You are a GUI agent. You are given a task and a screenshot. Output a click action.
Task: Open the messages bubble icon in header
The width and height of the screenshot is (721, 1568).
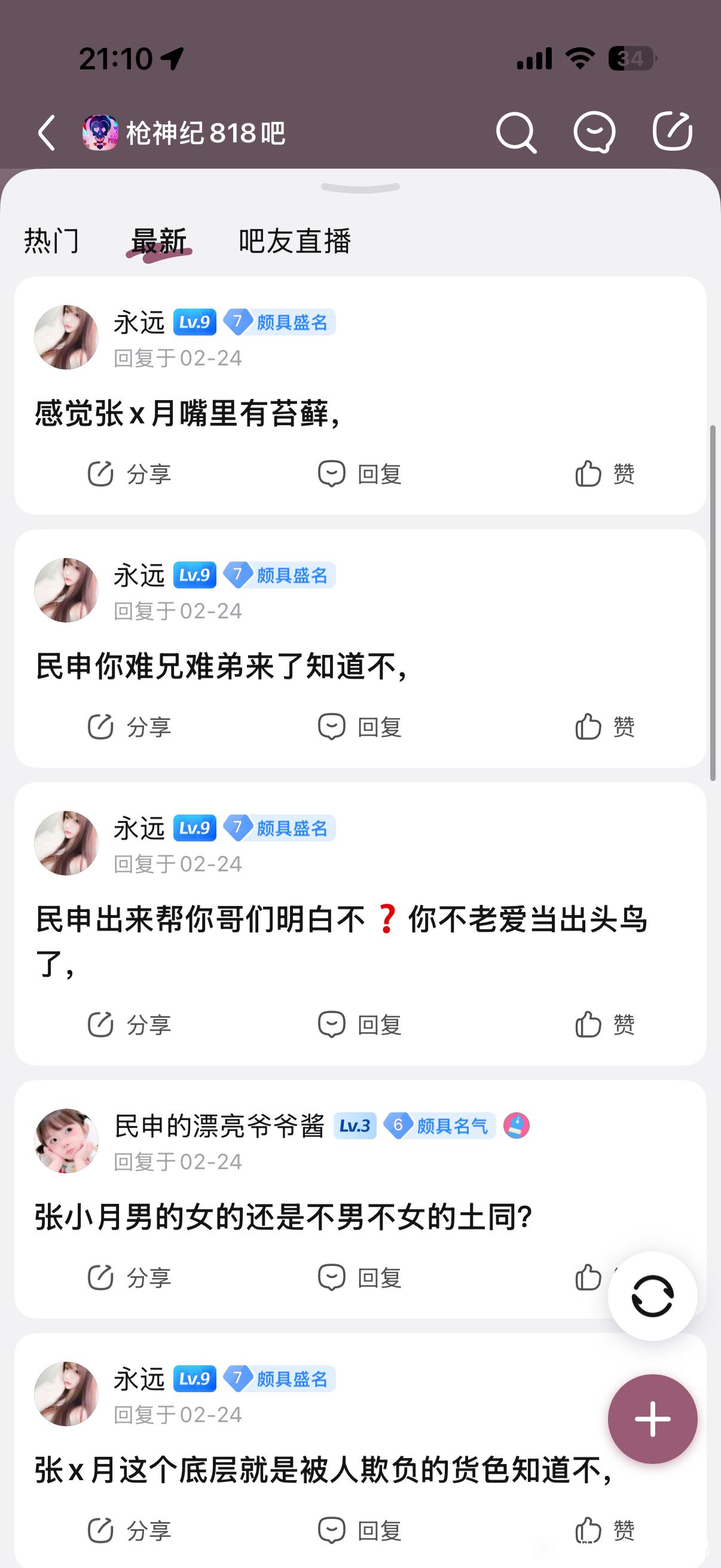coord(594,132)
